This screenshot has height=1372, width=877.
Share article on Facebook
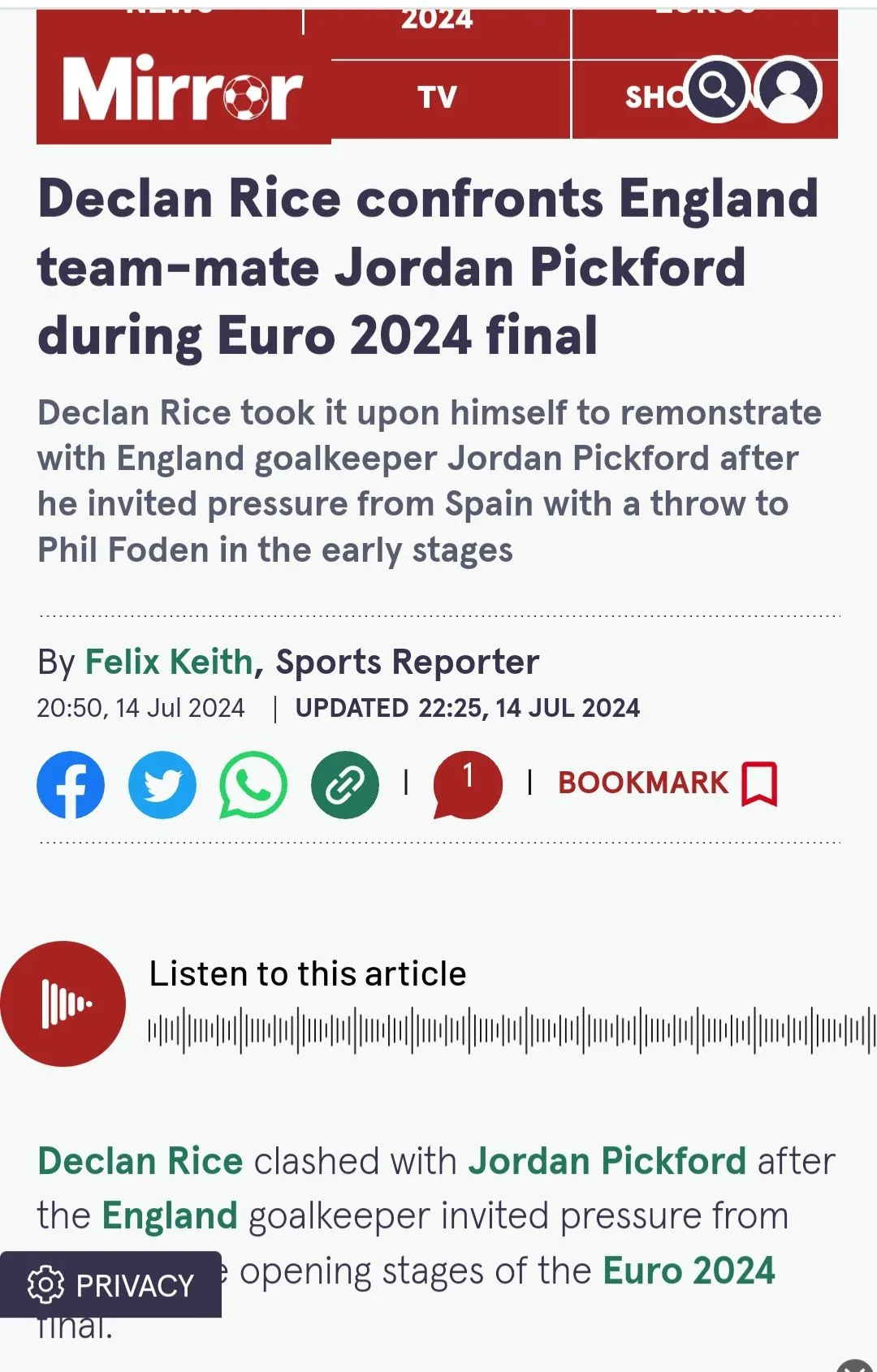(x=71, y=784)
